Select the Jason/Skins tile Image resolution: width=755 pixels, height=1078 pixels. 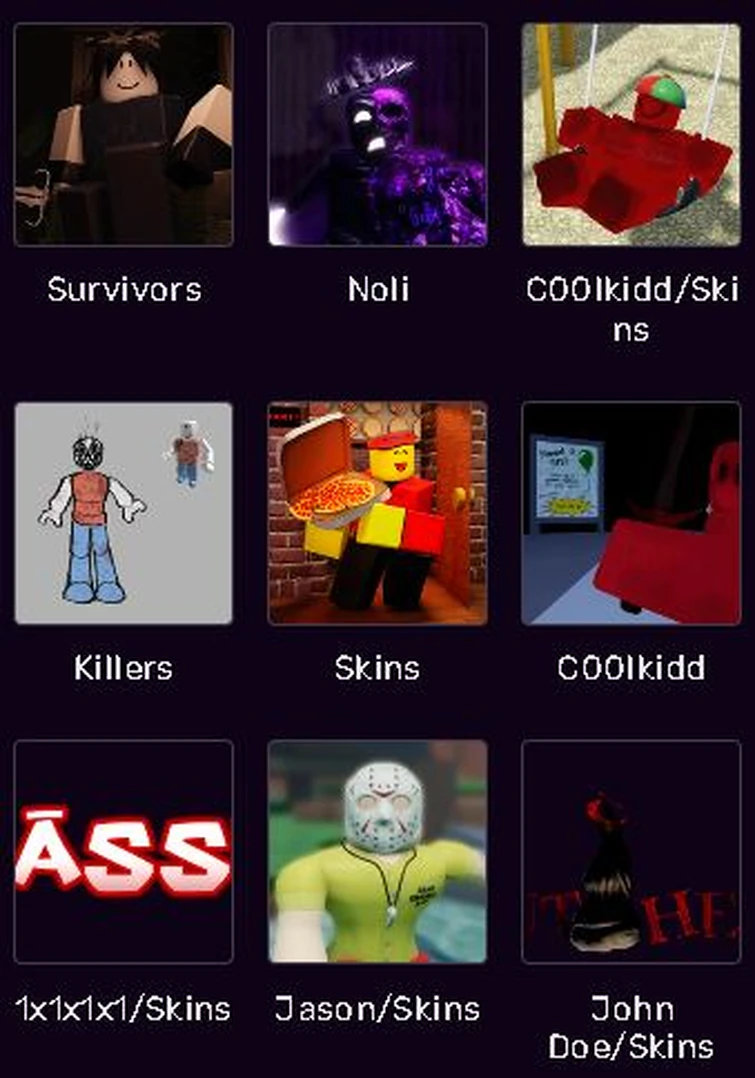pyautogui.click(x=378, y=852)
